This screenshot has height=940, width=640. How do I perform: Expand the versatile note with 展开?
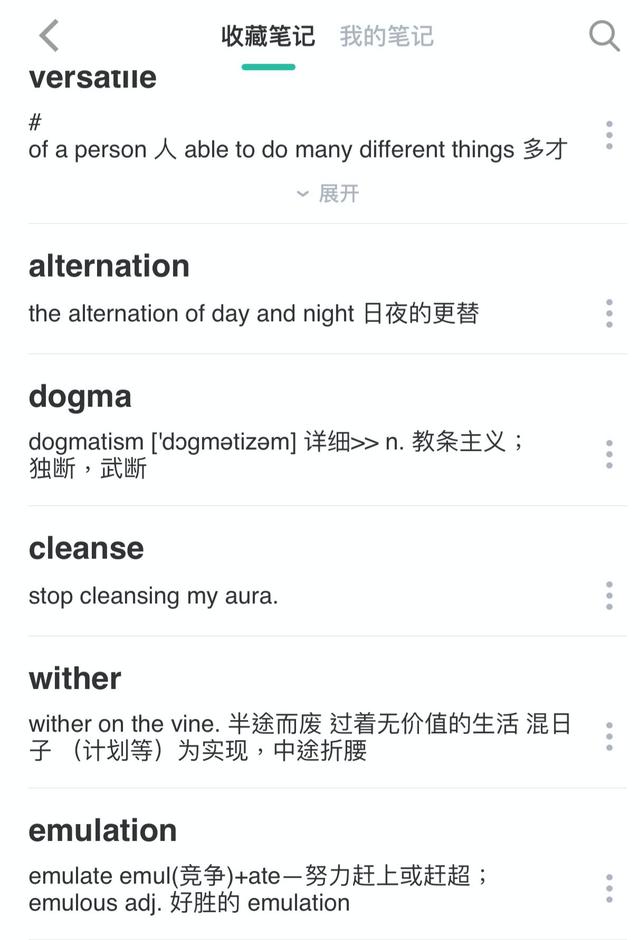(328, 194)
